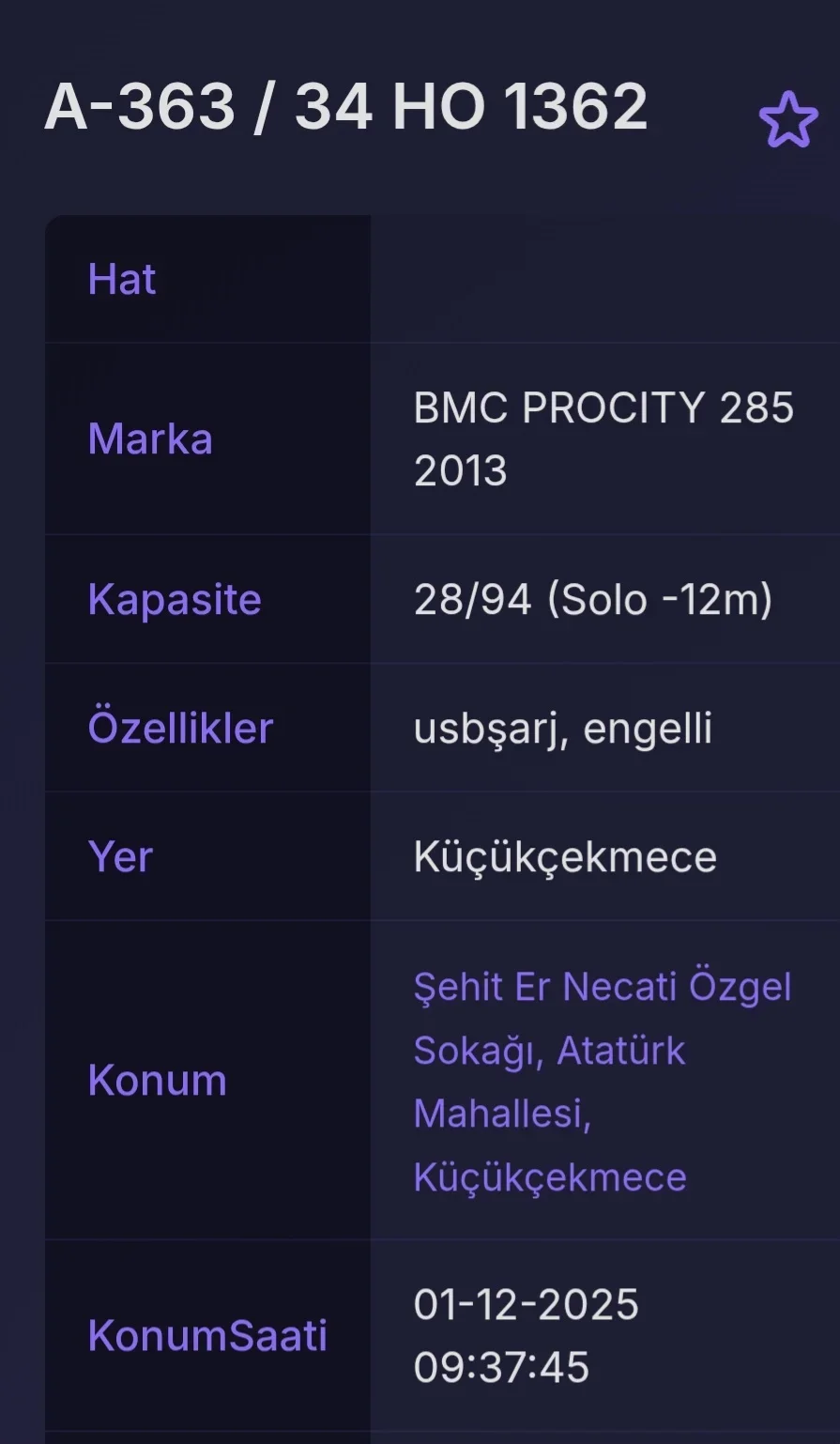Image resolution: width=840 pixels, height=1444 pixels.
Task: Tap the 01-12-2025 timestamp value
Action: pyautogui.click(x=526, y=1302)
